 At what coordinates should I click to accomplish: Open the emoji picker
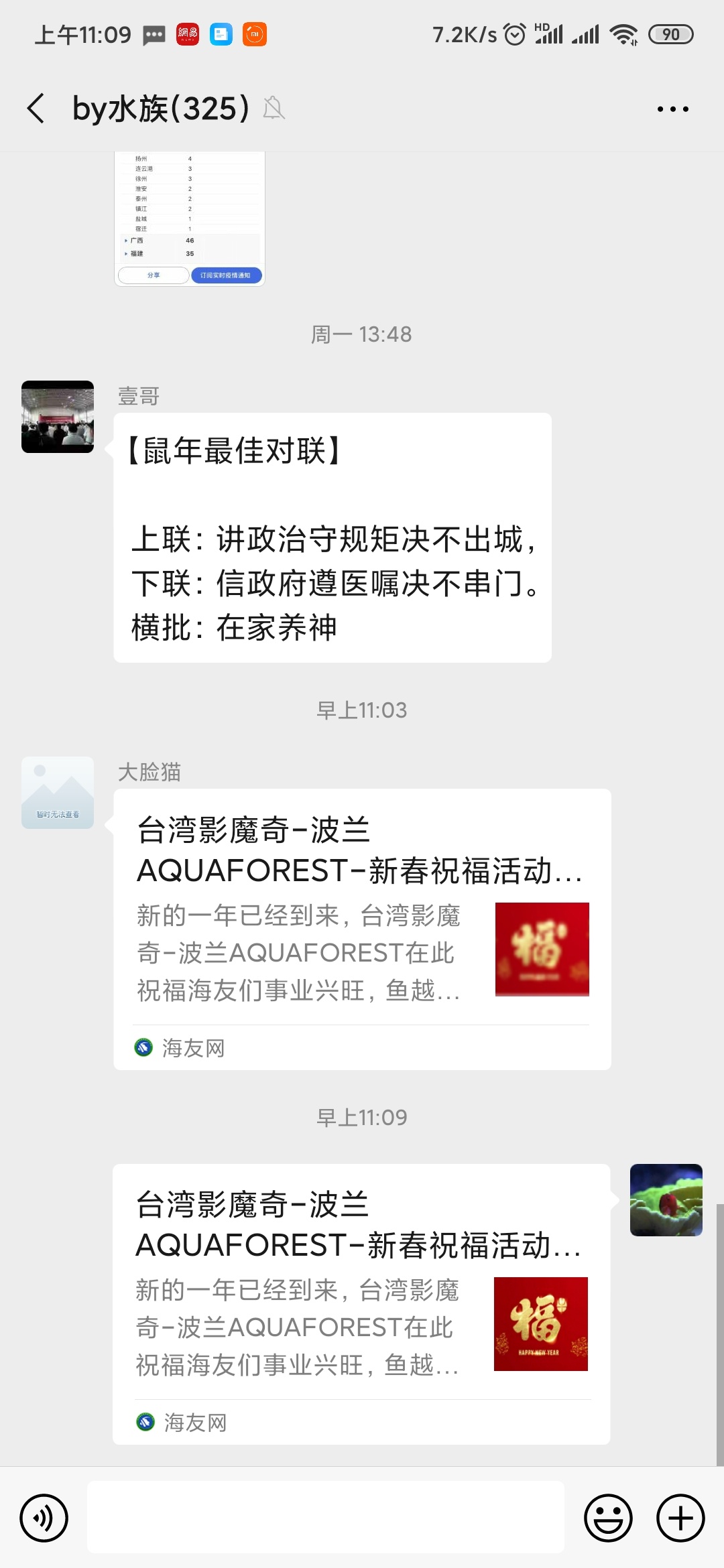click(x=608, y=1518)
